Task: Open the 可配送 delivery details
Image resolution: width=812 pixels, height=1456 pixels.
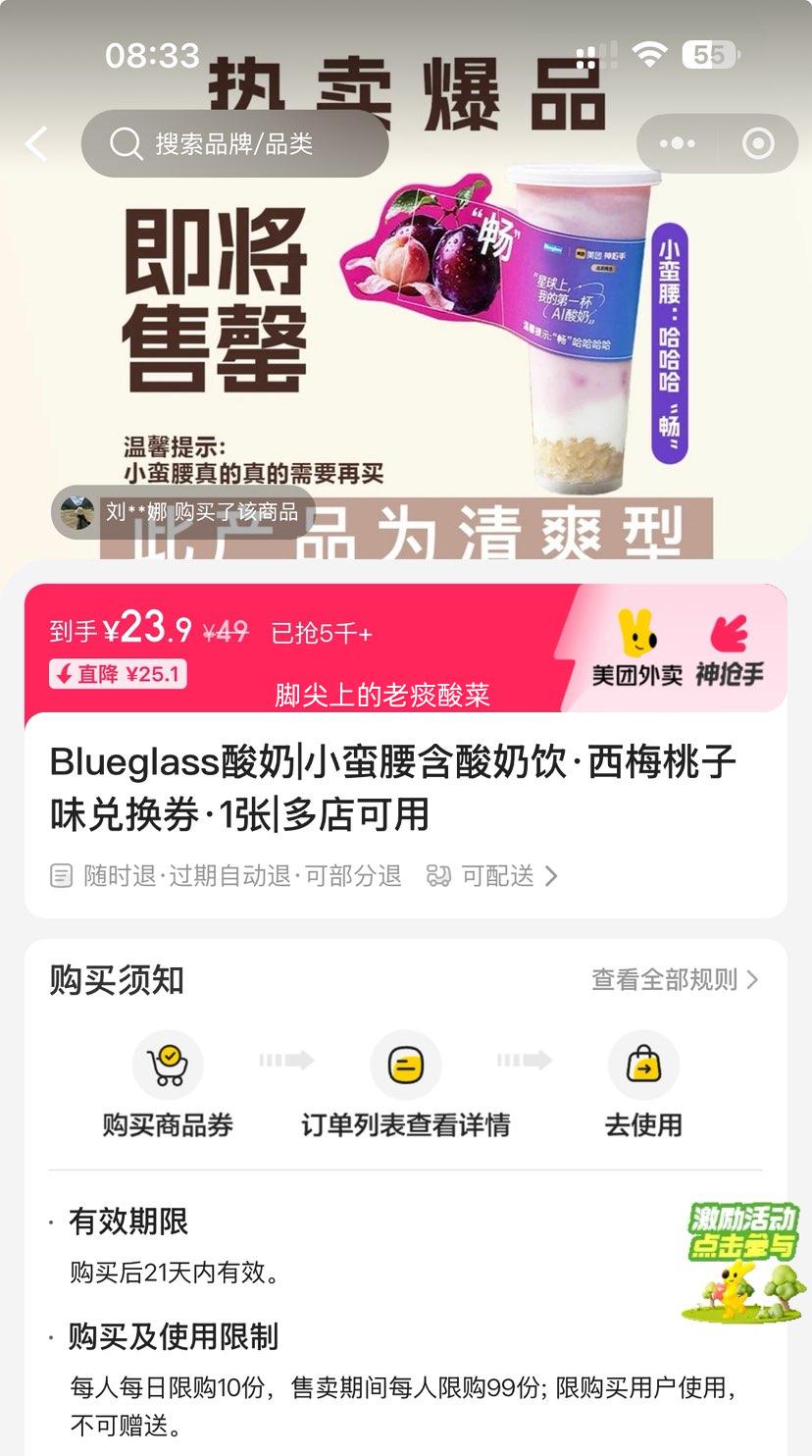Action: (493, 876)
